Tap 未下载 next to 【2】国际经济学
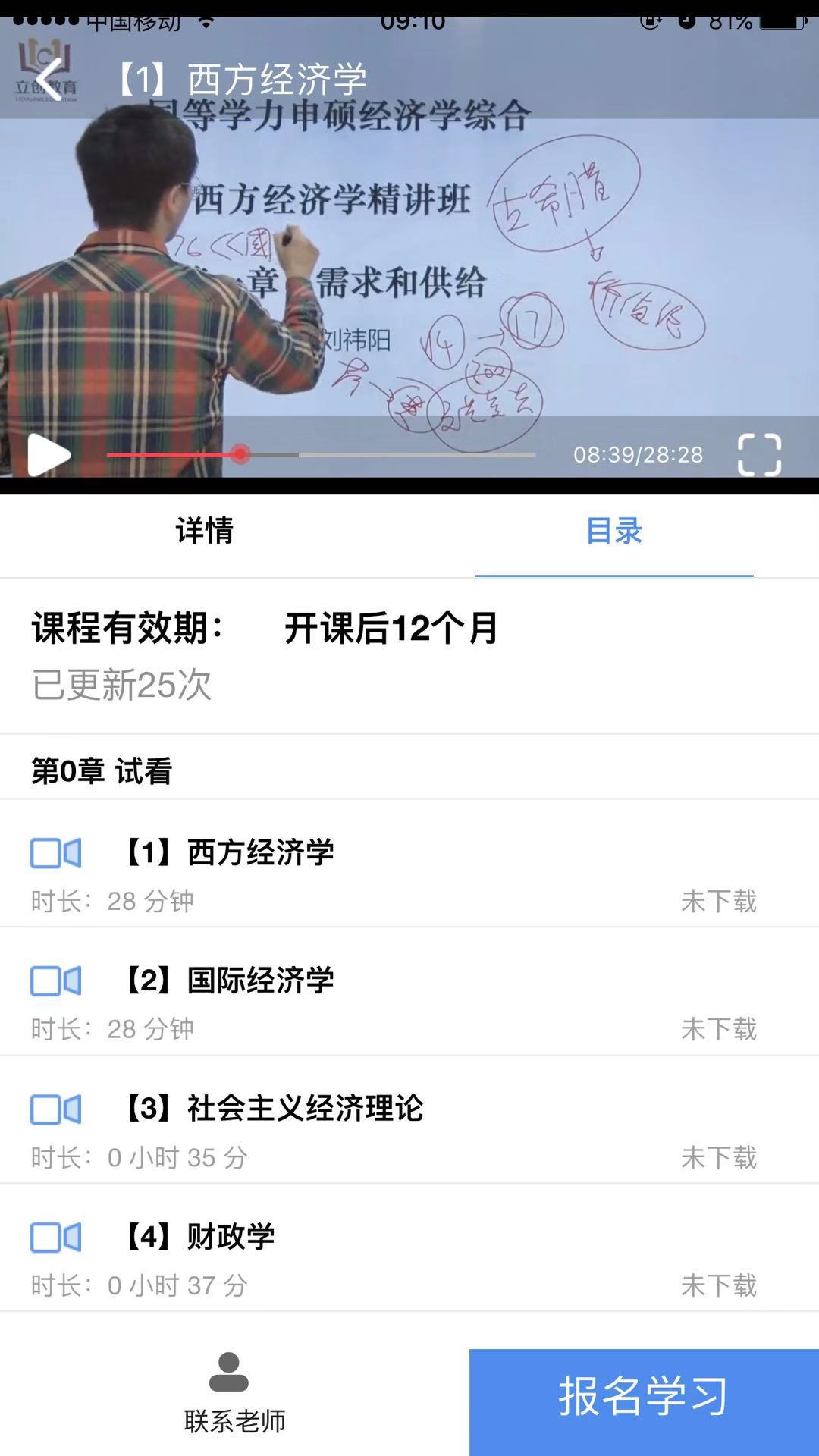The height and width of the screenshot is (1456, 819). pyautogui.click(x=718, y=1029)
